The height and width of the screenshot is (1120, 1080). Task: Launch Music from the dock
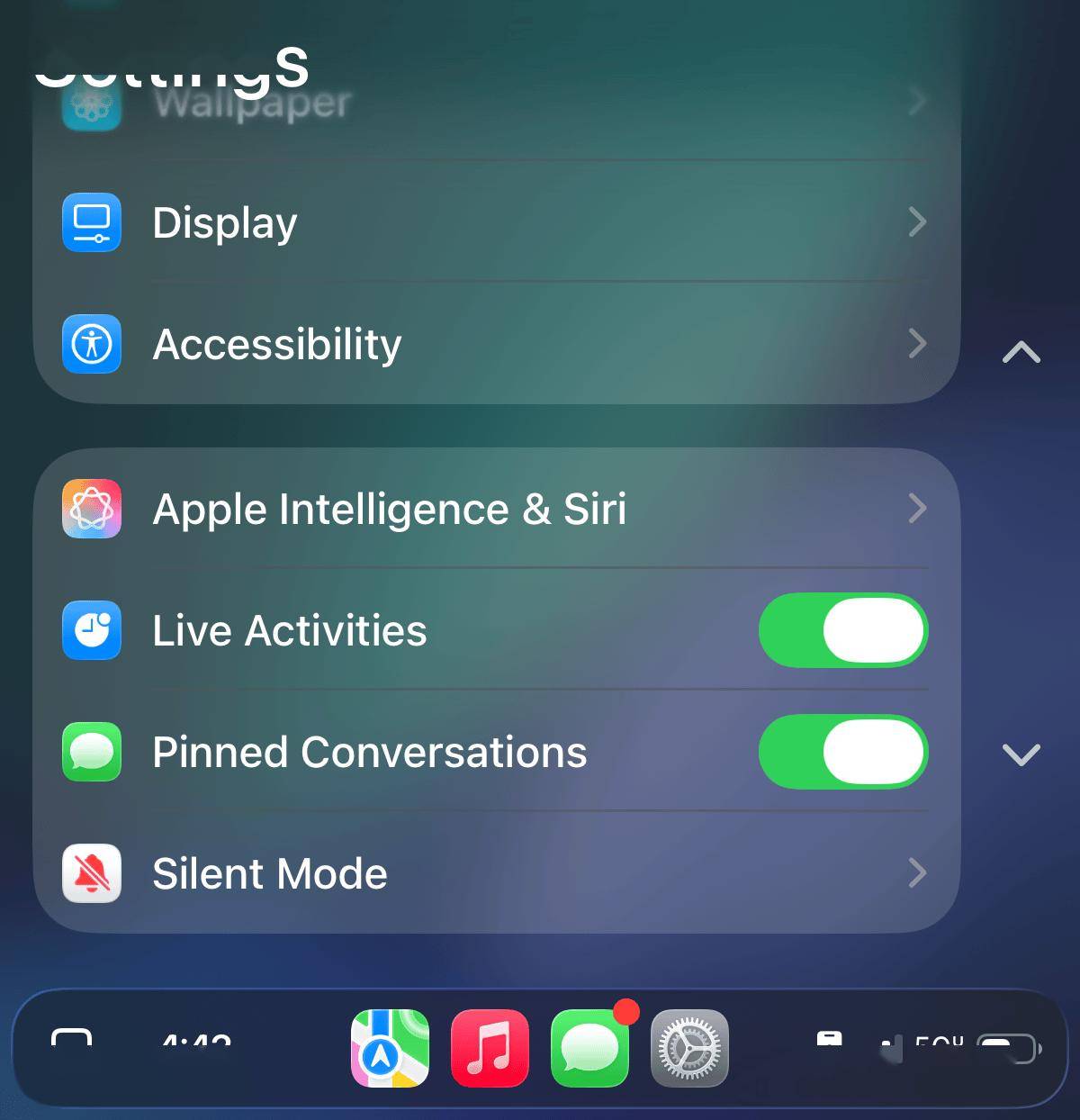pyautogui.click(x=490, y=1049)
